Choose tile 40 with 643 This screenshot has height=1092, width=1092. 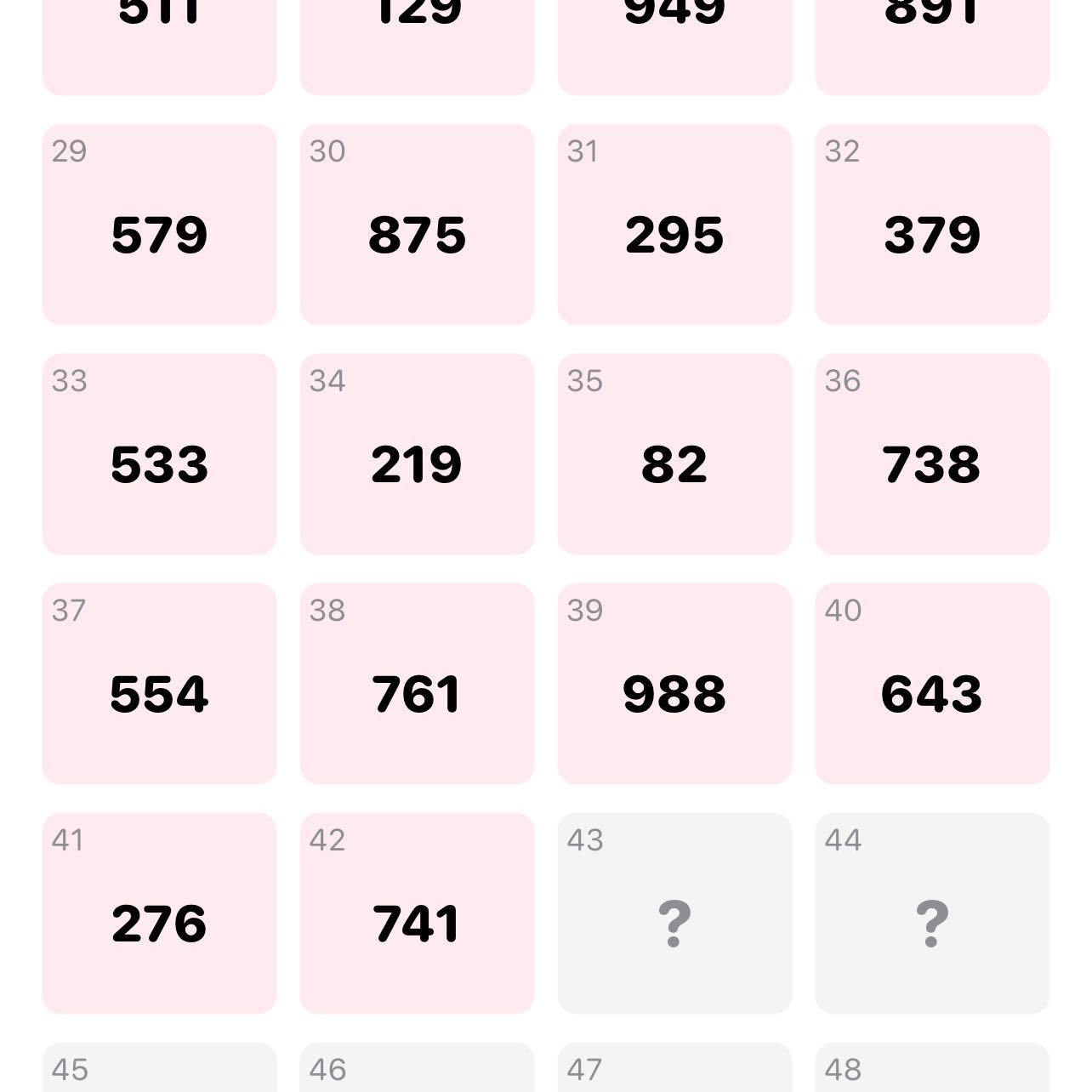coord(932,684)
